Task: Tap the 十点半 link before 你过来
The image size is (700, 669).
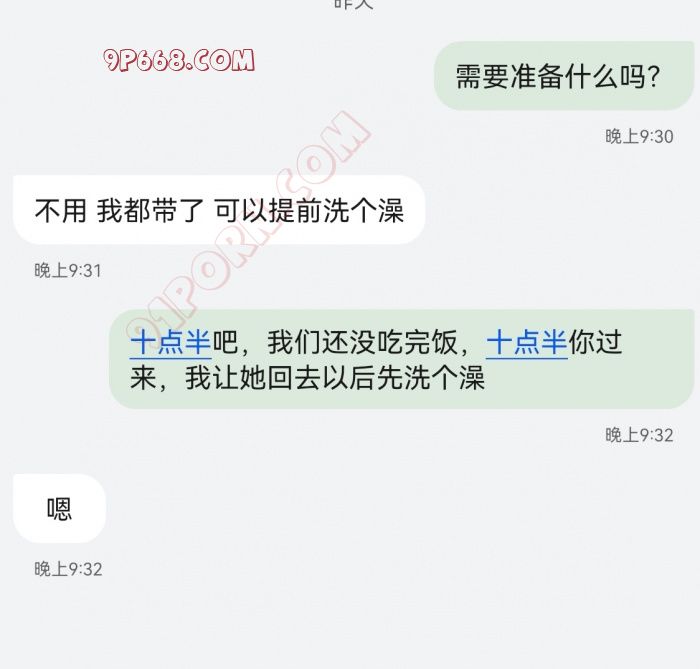Action: (x=527, y=343)
